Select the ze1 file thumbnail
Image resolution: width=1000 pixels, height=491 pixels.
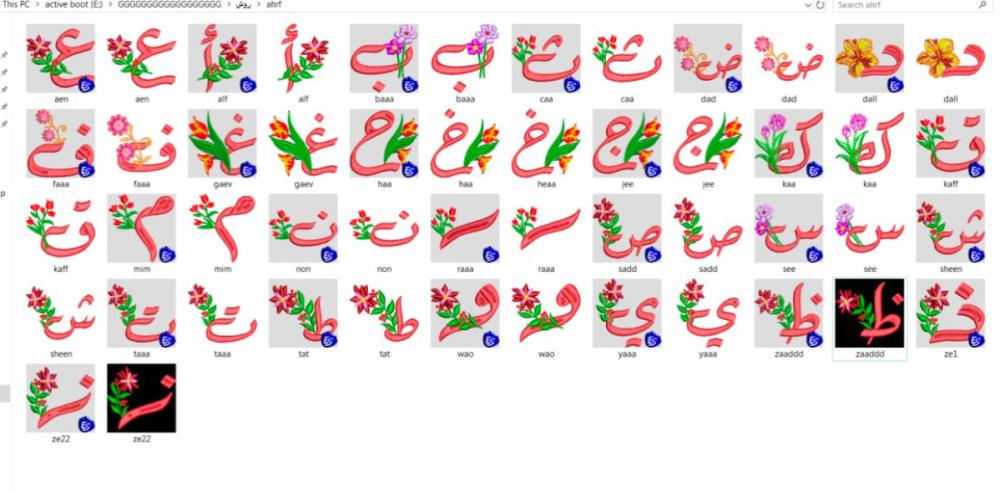click(x=950, y=313)
